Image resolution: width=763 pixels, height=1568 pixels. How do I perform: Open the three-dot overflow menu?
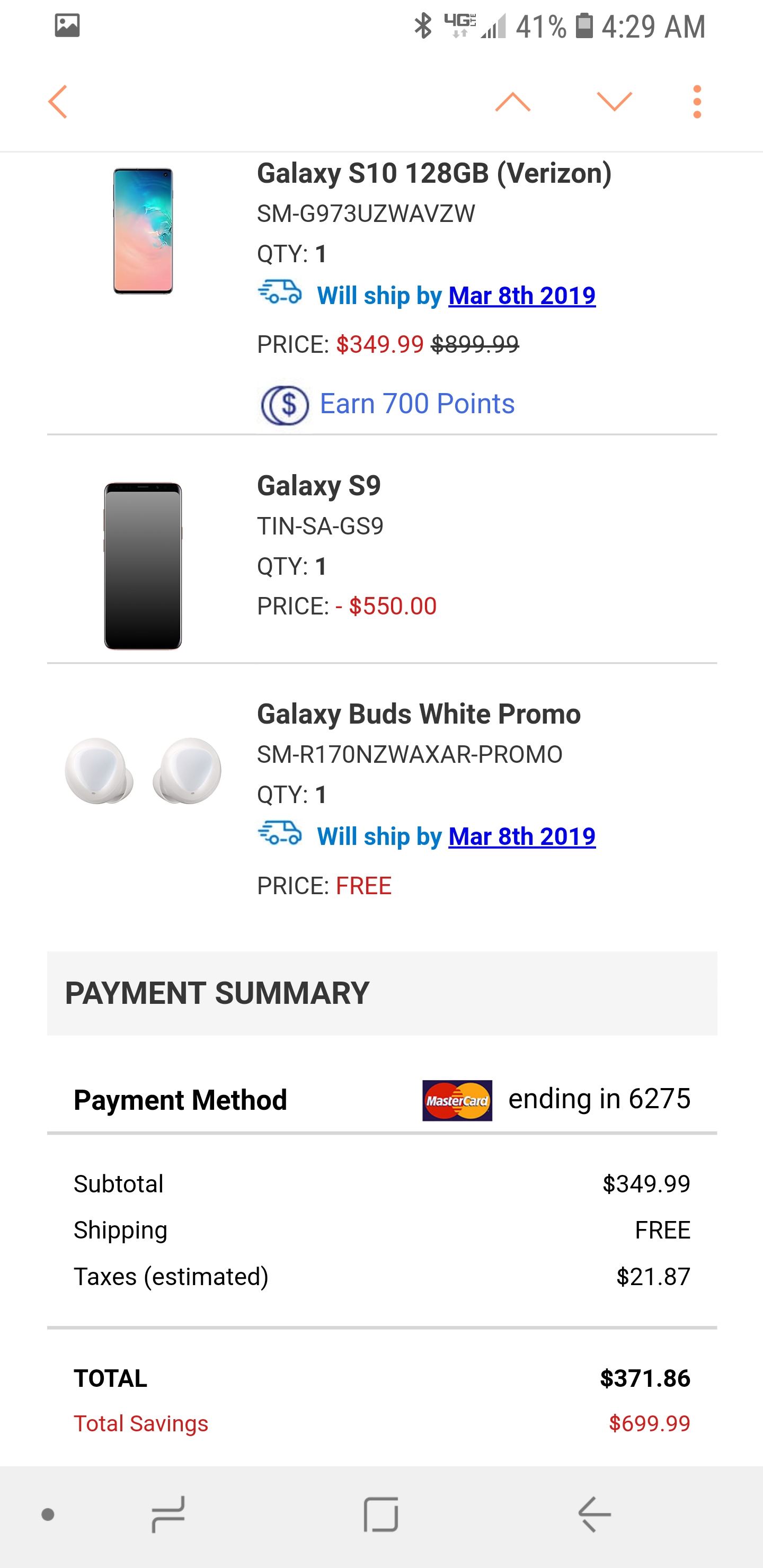pyautogui.click(x=697, y=102)
